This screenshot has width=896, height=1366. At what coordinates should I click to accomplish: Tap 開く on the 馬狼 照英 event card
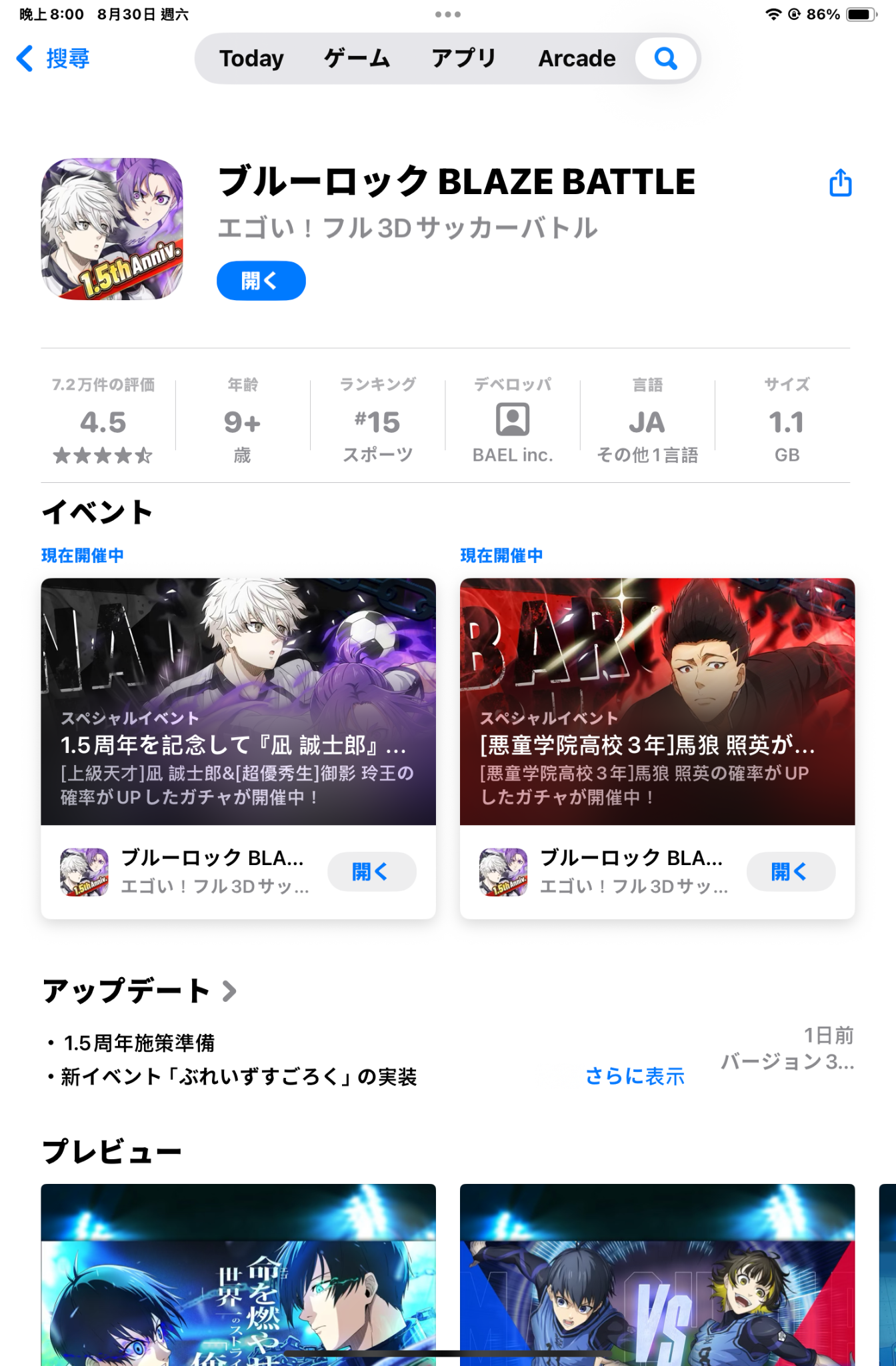[790, 872]
